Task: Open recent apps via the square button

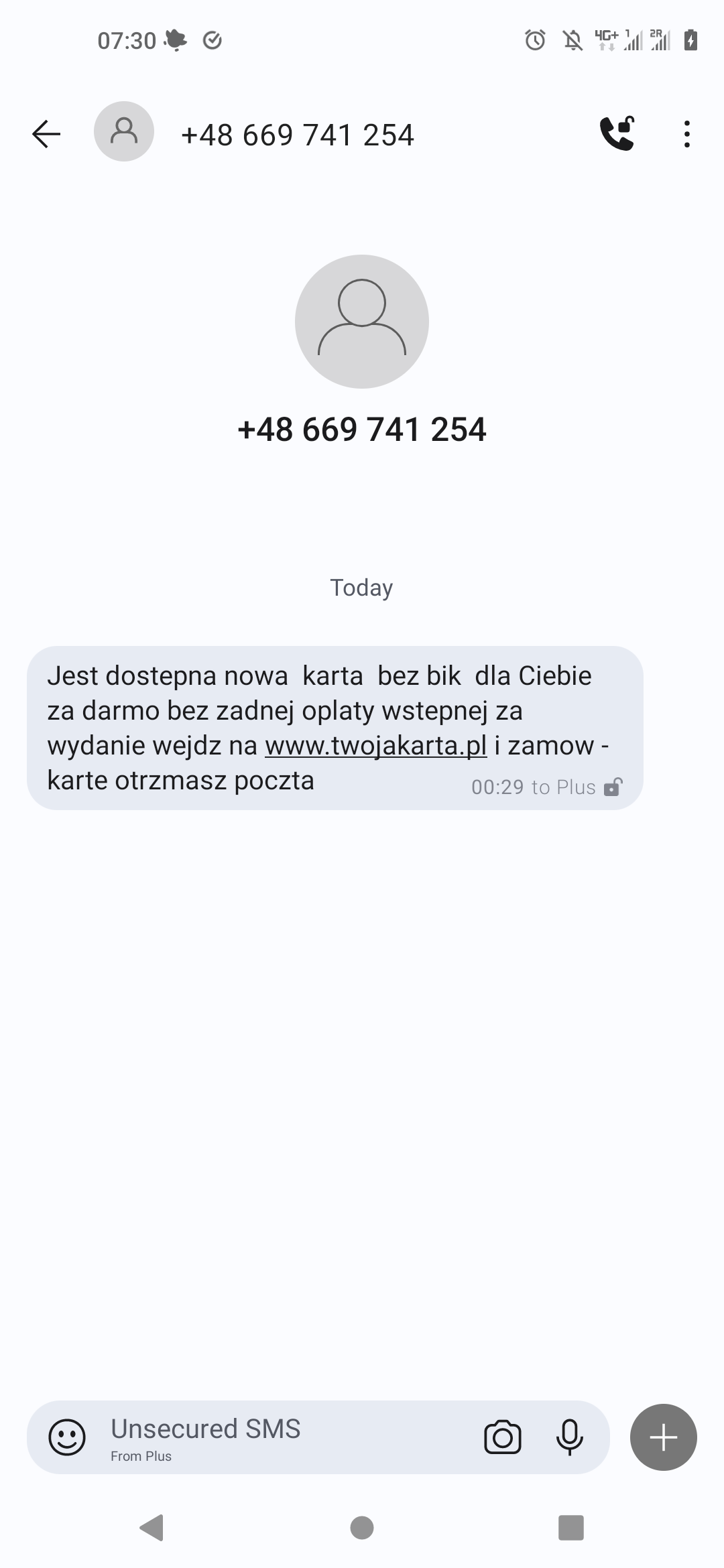Action: (x=571, y=1528)
